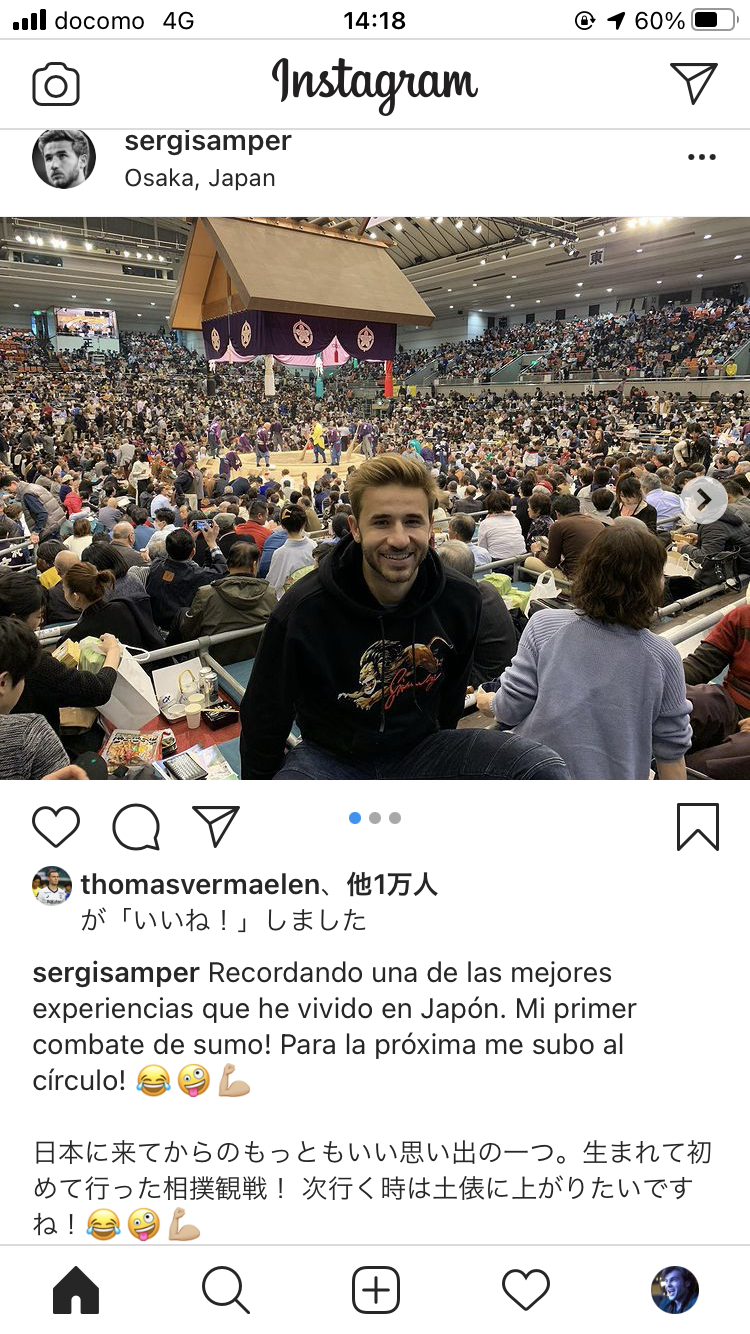
Task: Switch to the Search tab
Action: (226, 1290)
